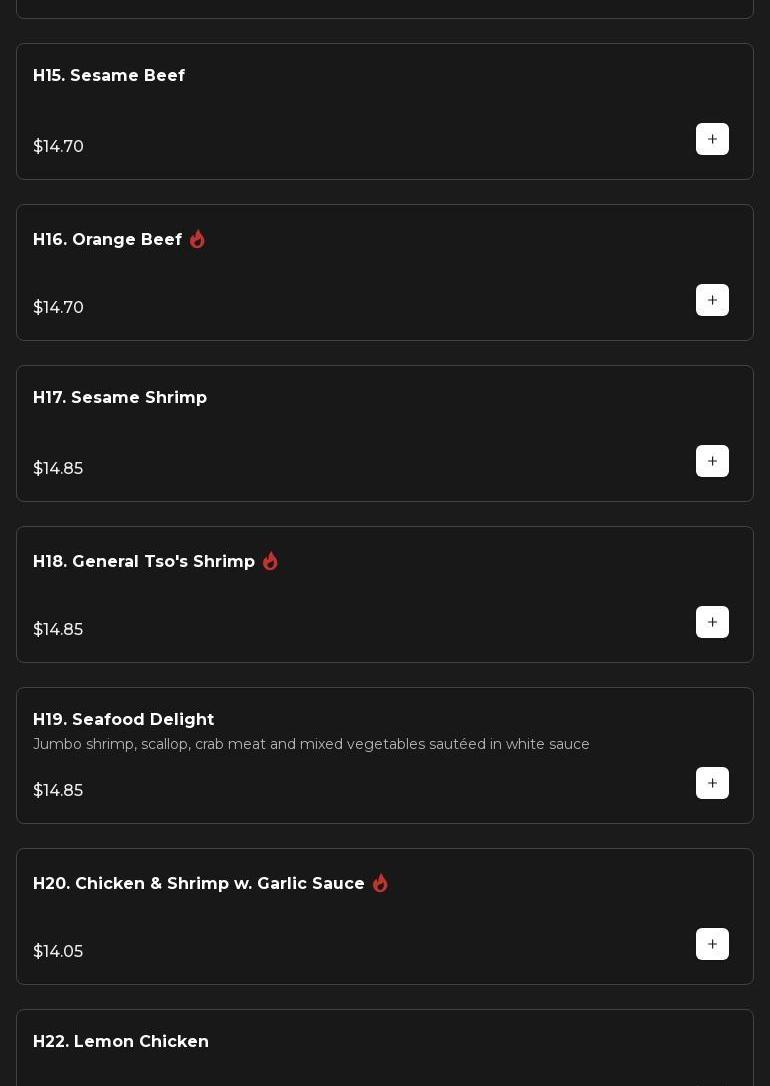Add H16 Orange Beef to the order
The image size is (770, 1086).
click(712, 300)
